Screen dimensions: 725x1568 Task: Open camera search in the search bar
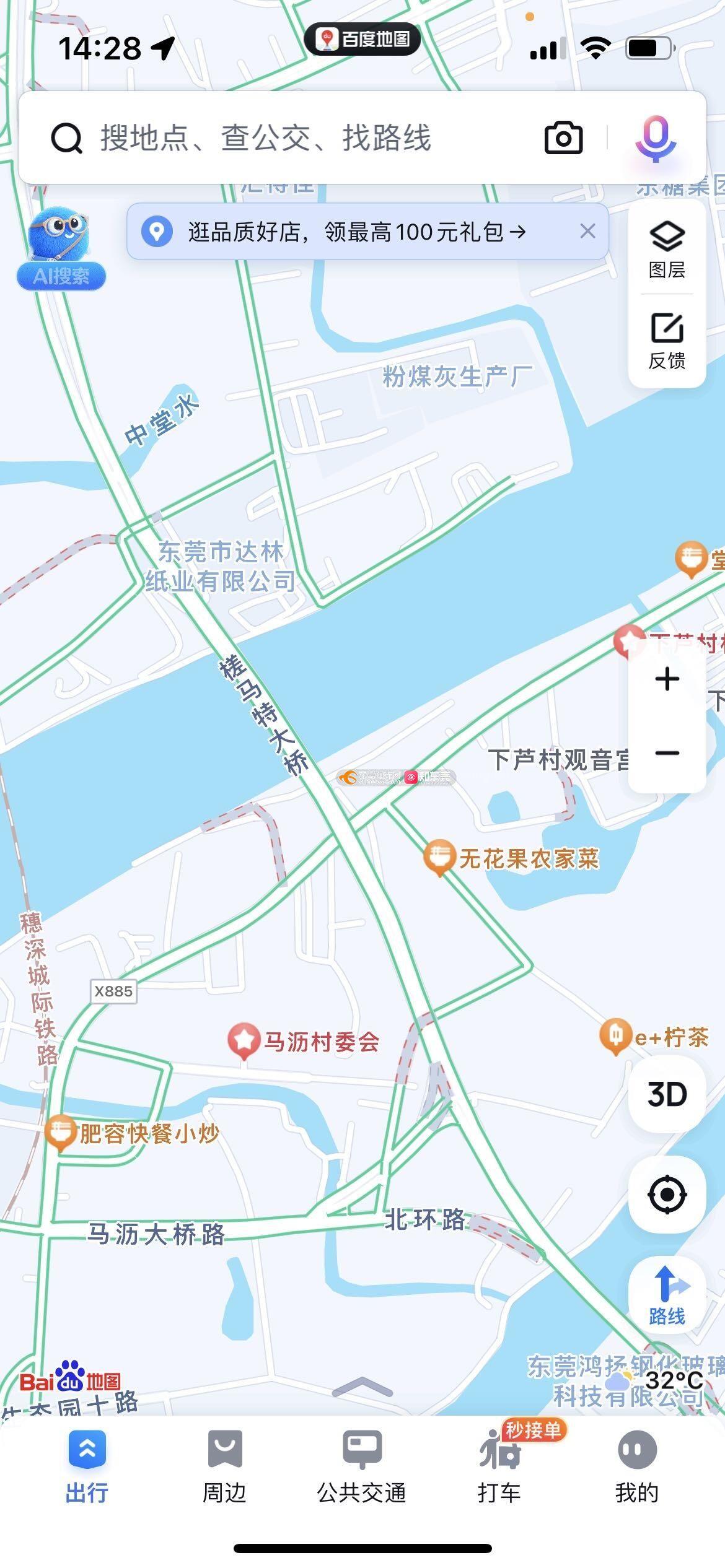click(x=563, y=137)
